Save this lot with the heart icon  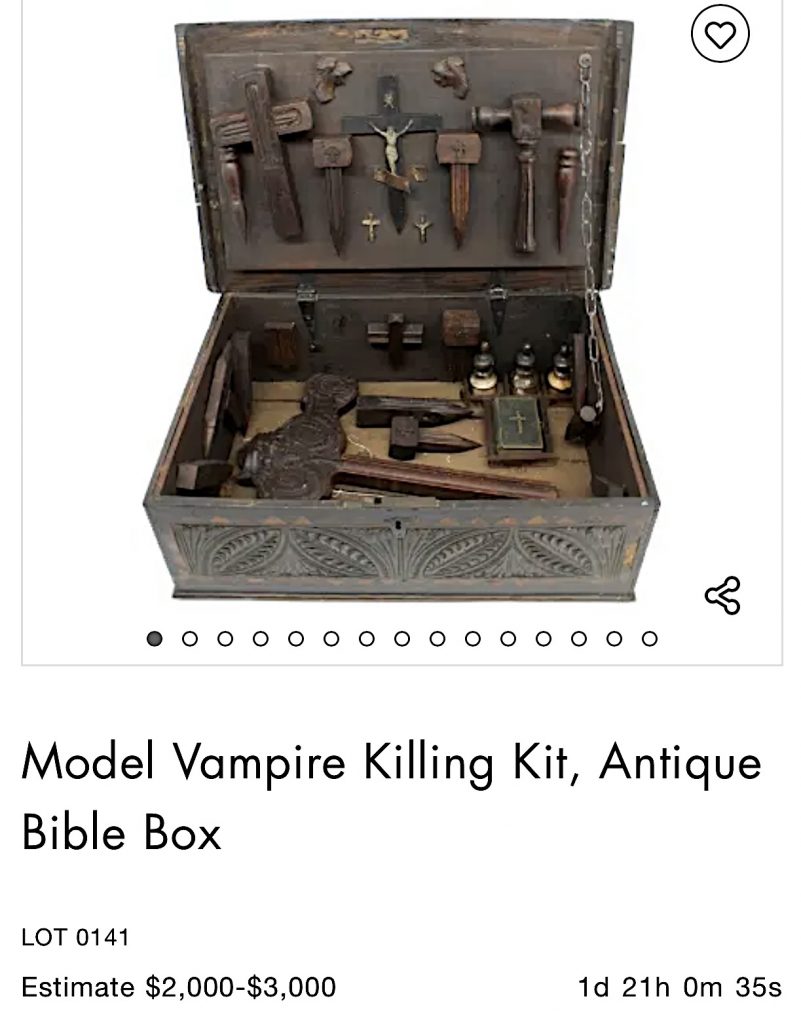720,35
